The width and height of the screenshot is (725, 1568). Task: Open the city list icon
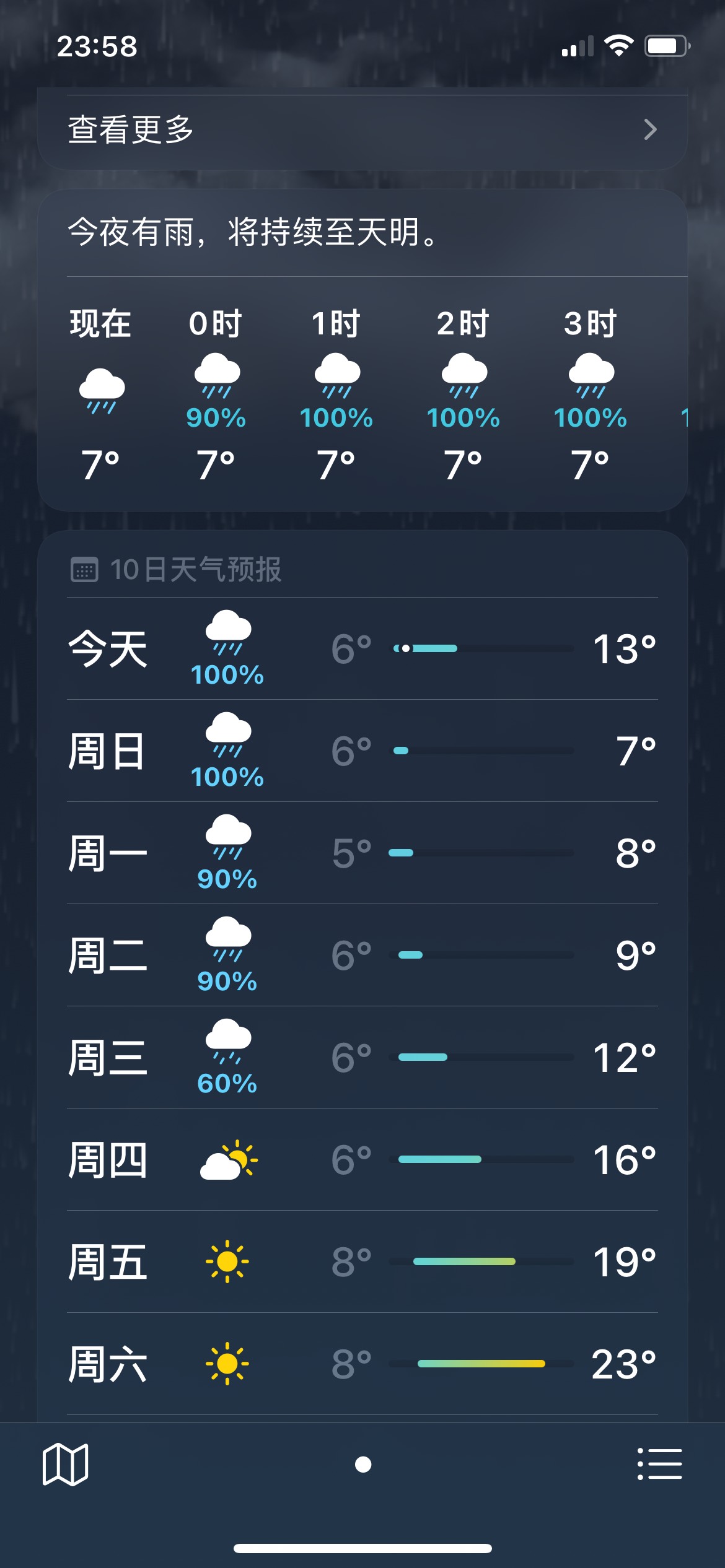pos(659,1464)
